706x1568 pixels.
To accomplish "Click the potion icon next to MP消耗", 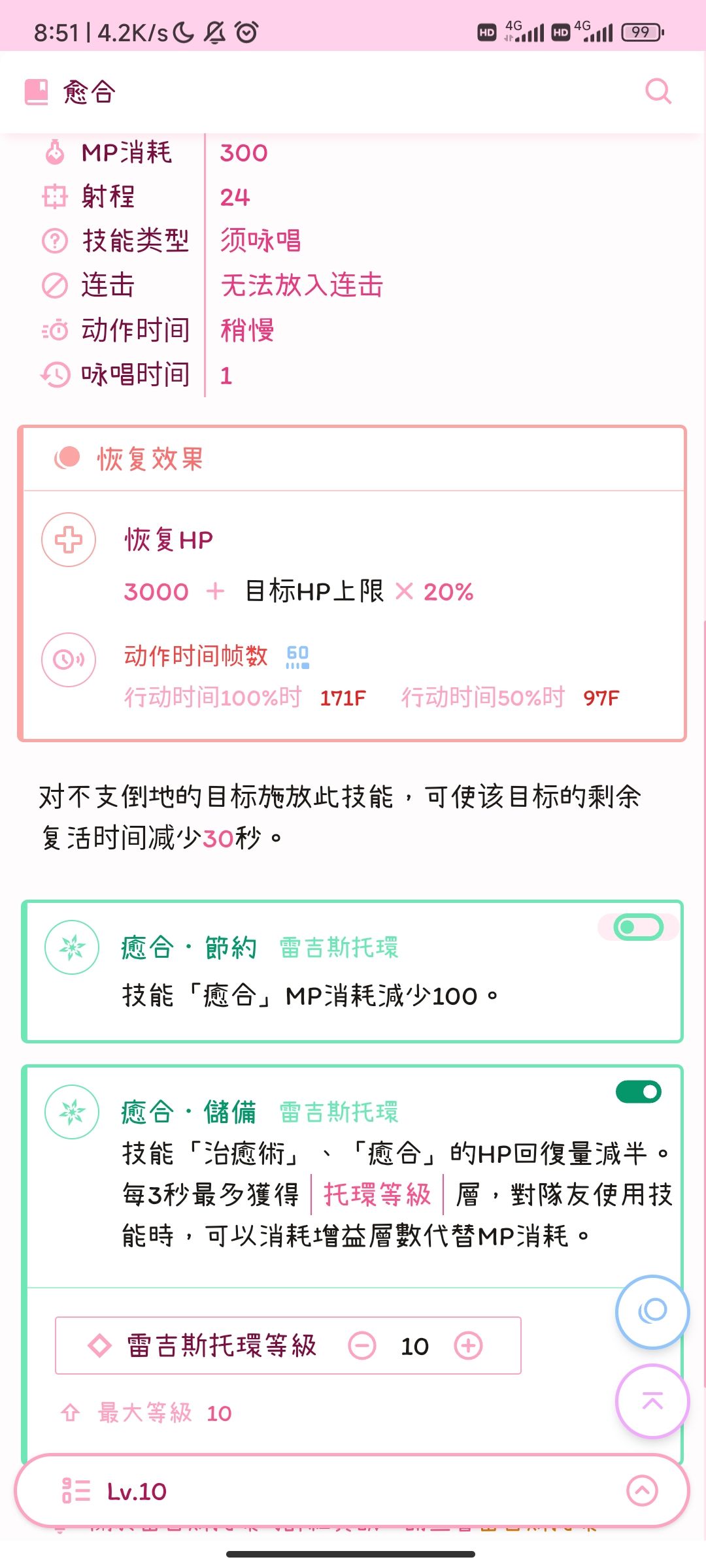I will click(56, 152).
